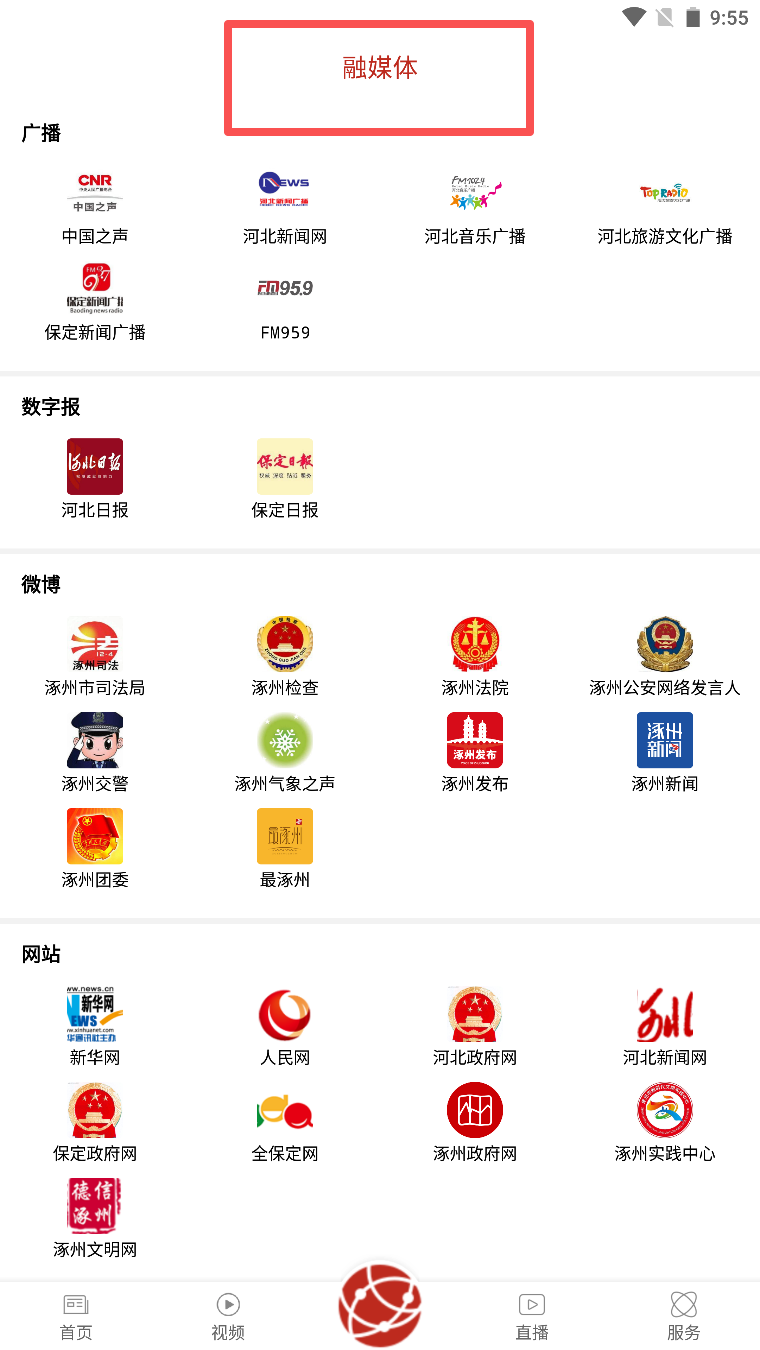
Task: Open 中国之声 radio
Action: tap(95, 207)
